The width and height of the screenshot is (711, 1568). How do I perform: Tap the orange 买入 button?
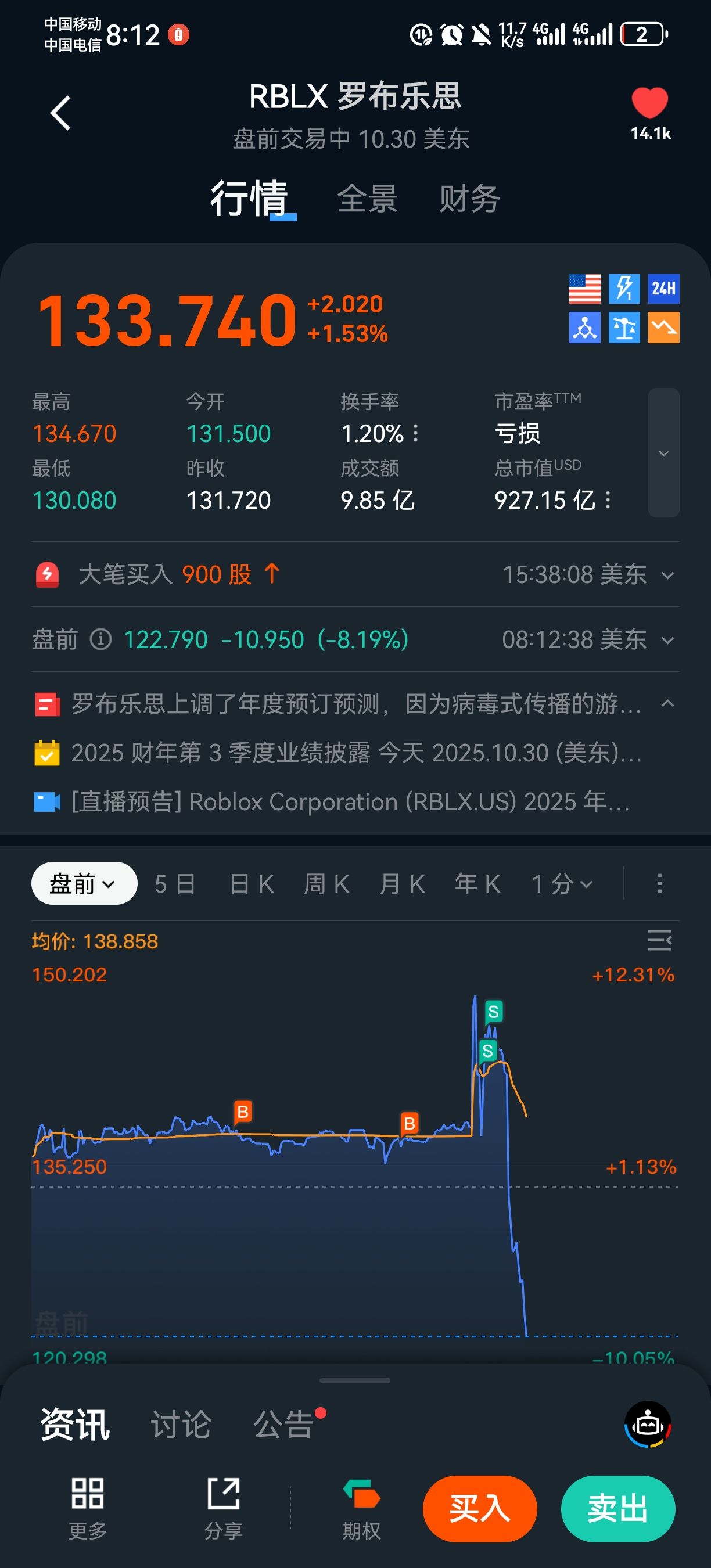coord(480,1508)
